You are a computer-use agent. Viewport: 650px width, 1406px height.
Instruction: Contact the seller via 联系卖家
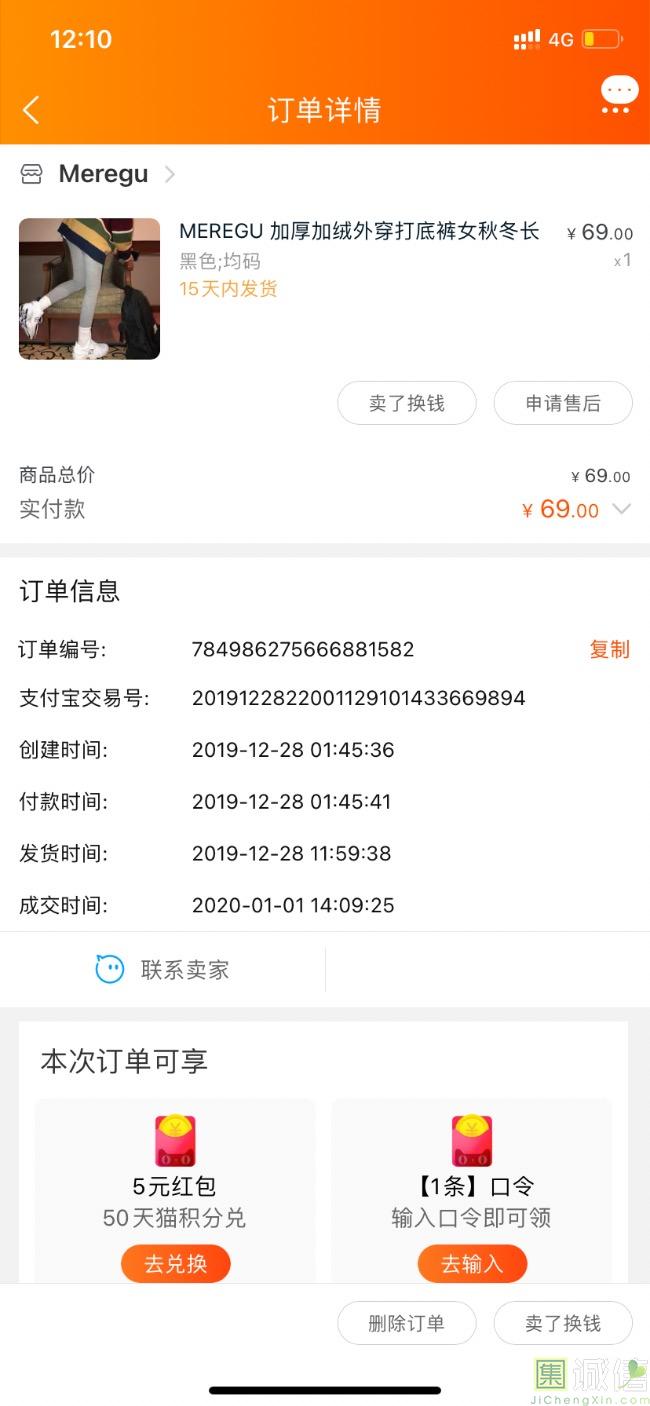(x=163, y=969)
